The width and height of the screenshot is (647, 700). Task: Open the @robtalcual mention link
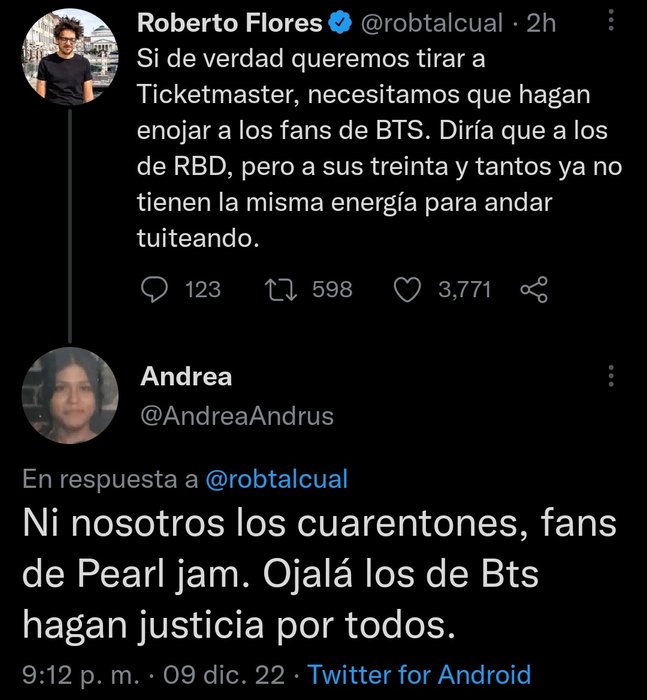(276, 479)
